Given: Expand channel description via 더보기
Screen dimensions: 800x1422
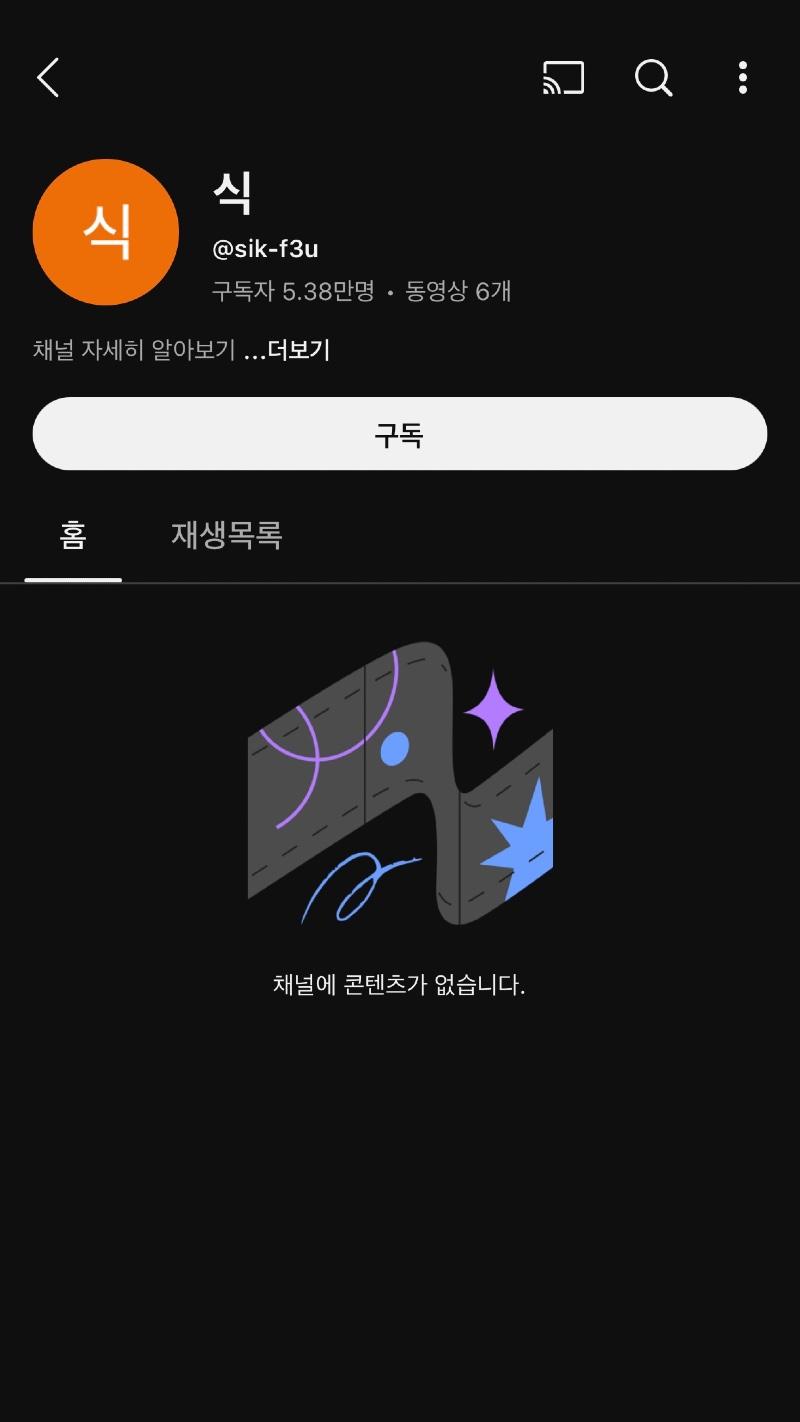Looking at the screenshot, I should click(x=297, y=350).
